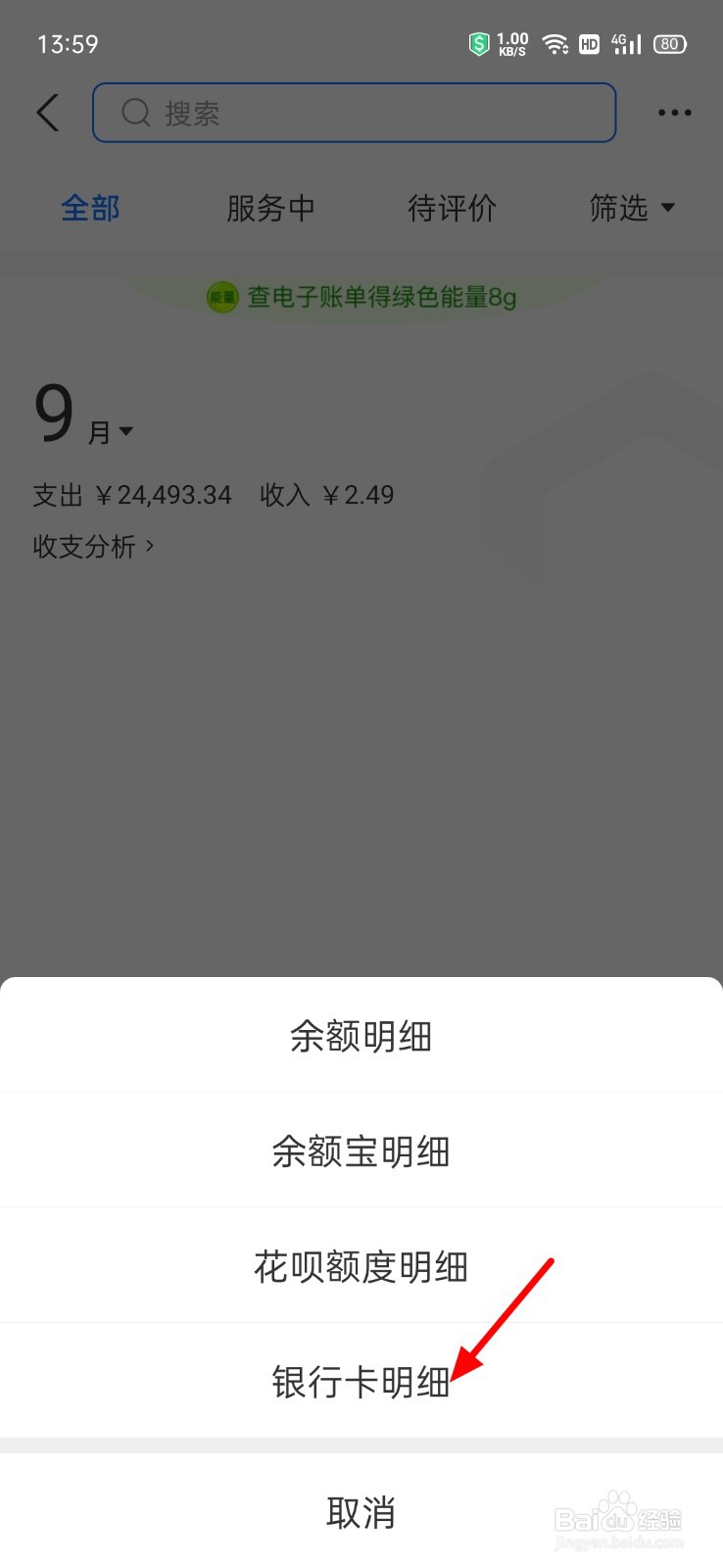
Task: Tap the green speed indicator icon
Action: [x=478, y=43]
